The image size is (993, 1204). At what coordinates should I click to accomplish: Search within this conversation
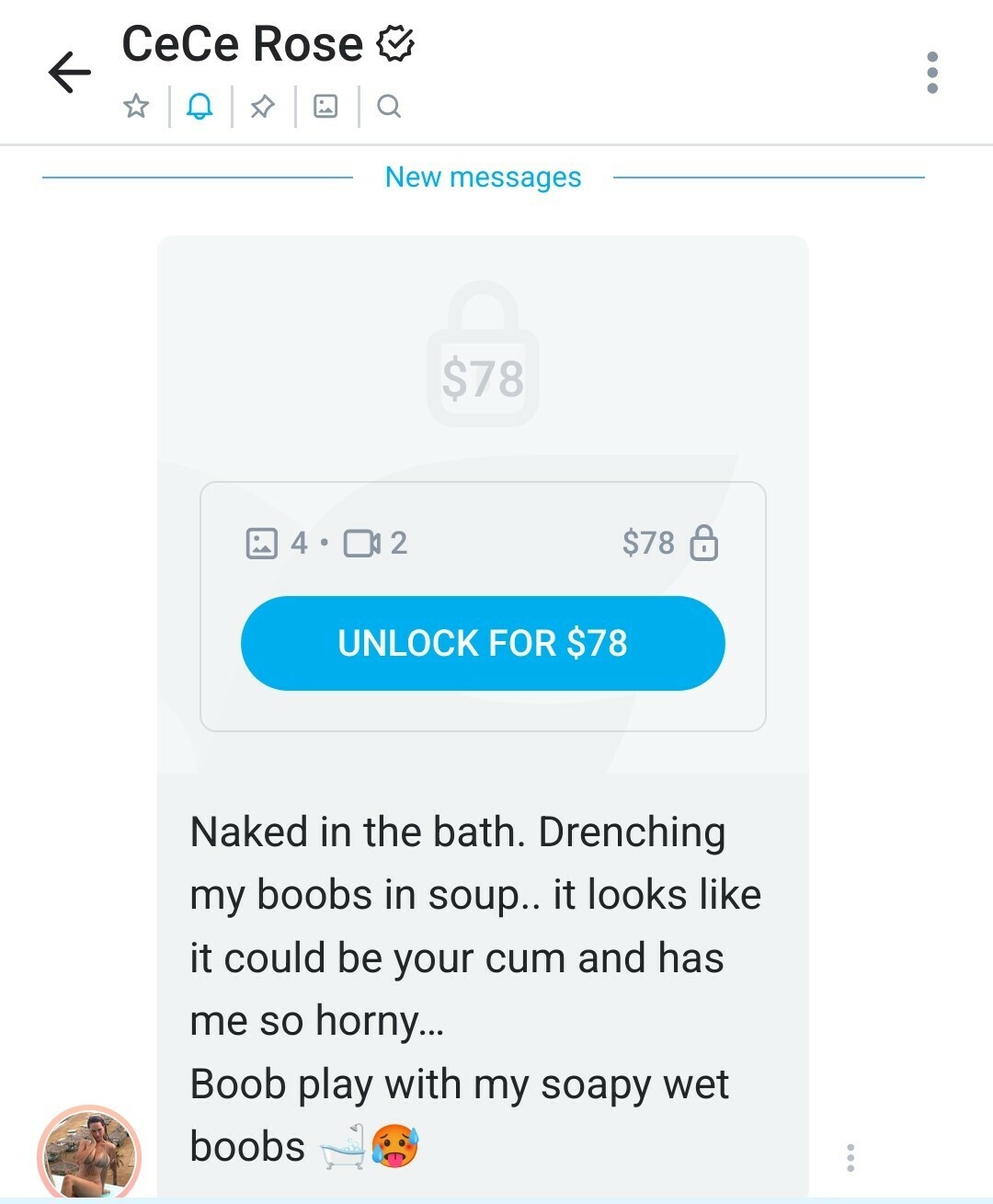(x=389, y=107)
